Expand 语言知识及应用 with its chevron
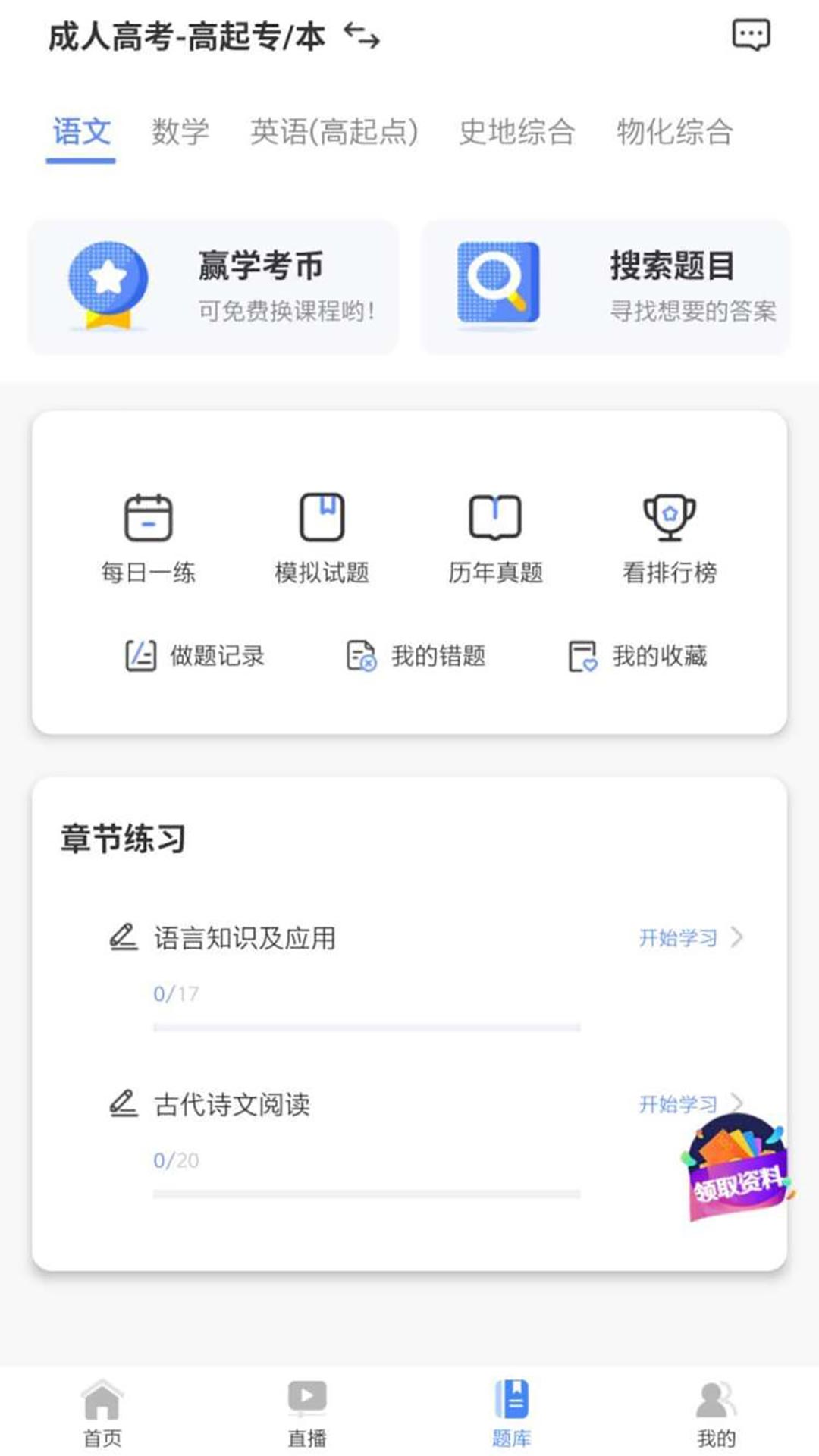Image resolution: width=819 pixels, height=1456 pixels. tap(736, 938)
